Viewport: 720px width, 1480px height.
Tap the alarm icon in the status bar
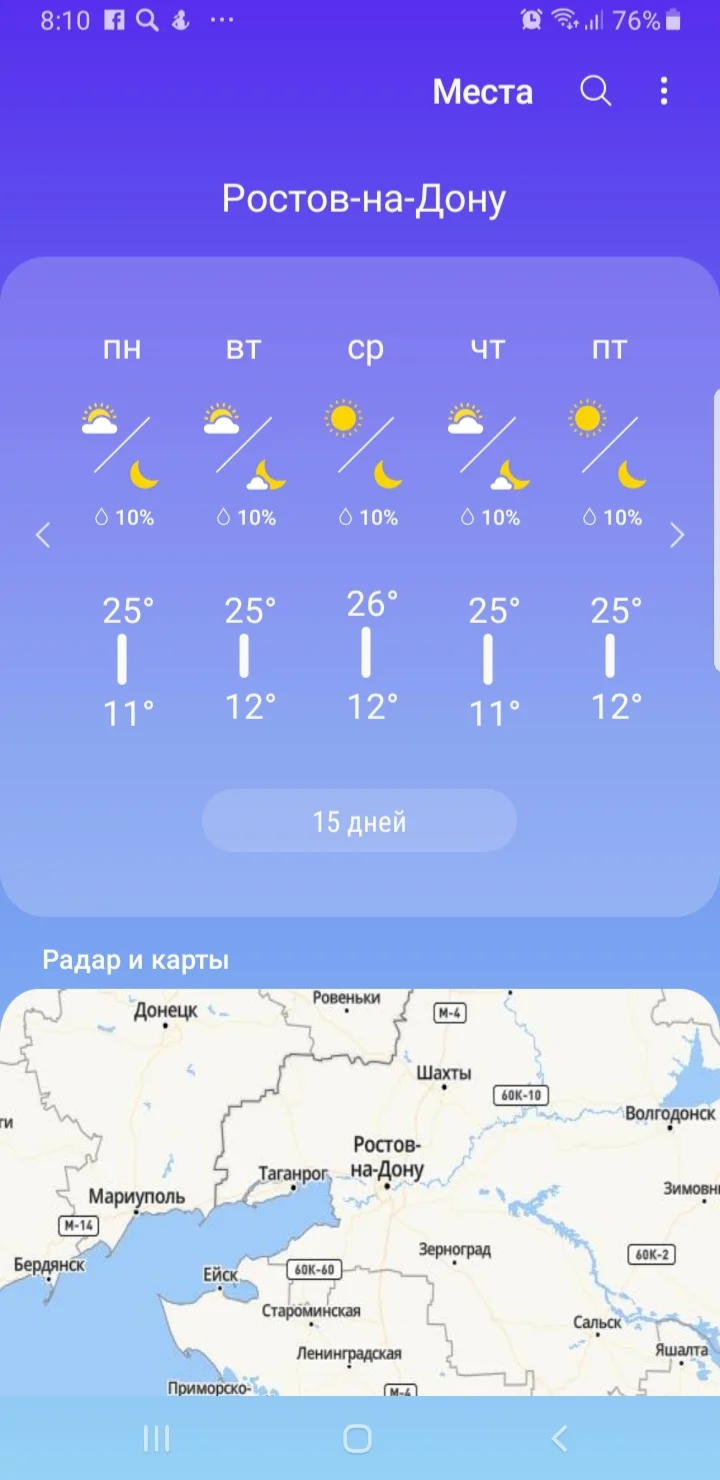(530, 19)
